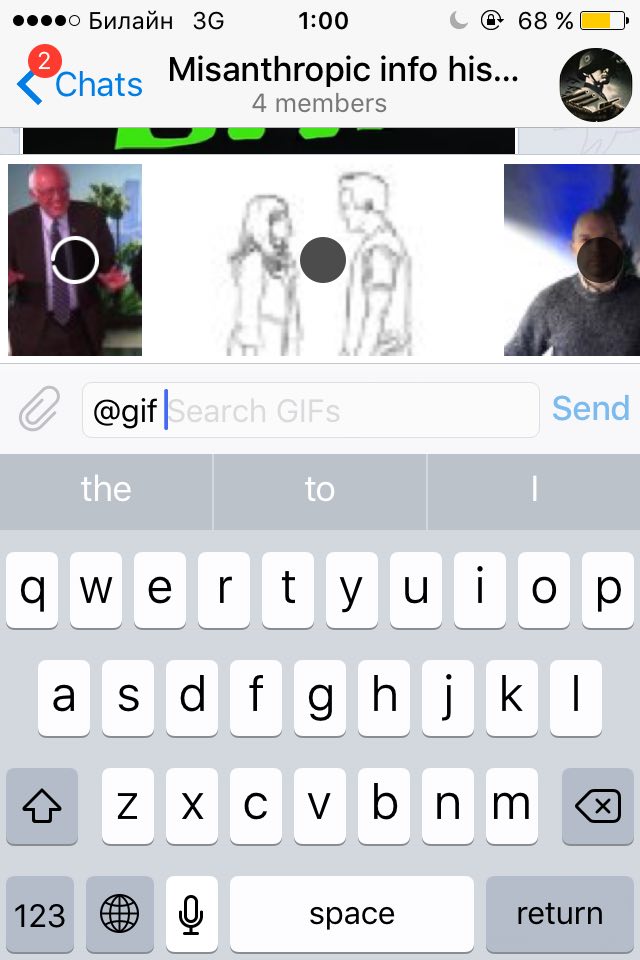Screen dimensions: 640x960
Task: Pick the GIF of man in gray sweater
Action: [x=572, y=260]
